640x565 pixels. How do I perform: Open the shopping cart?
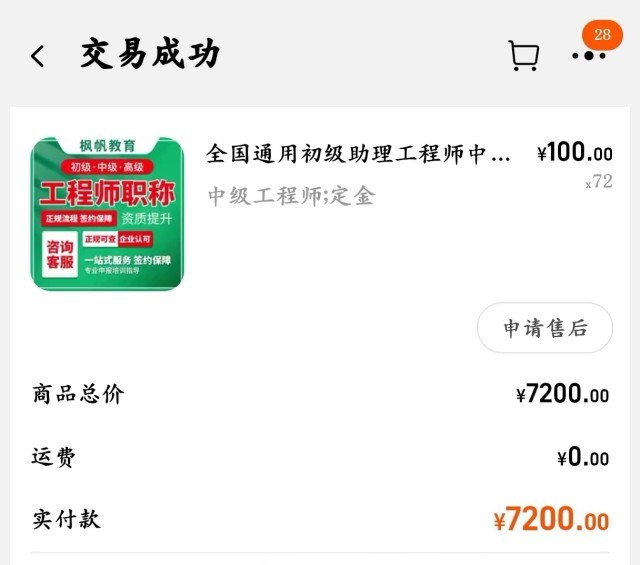(524, 56)
